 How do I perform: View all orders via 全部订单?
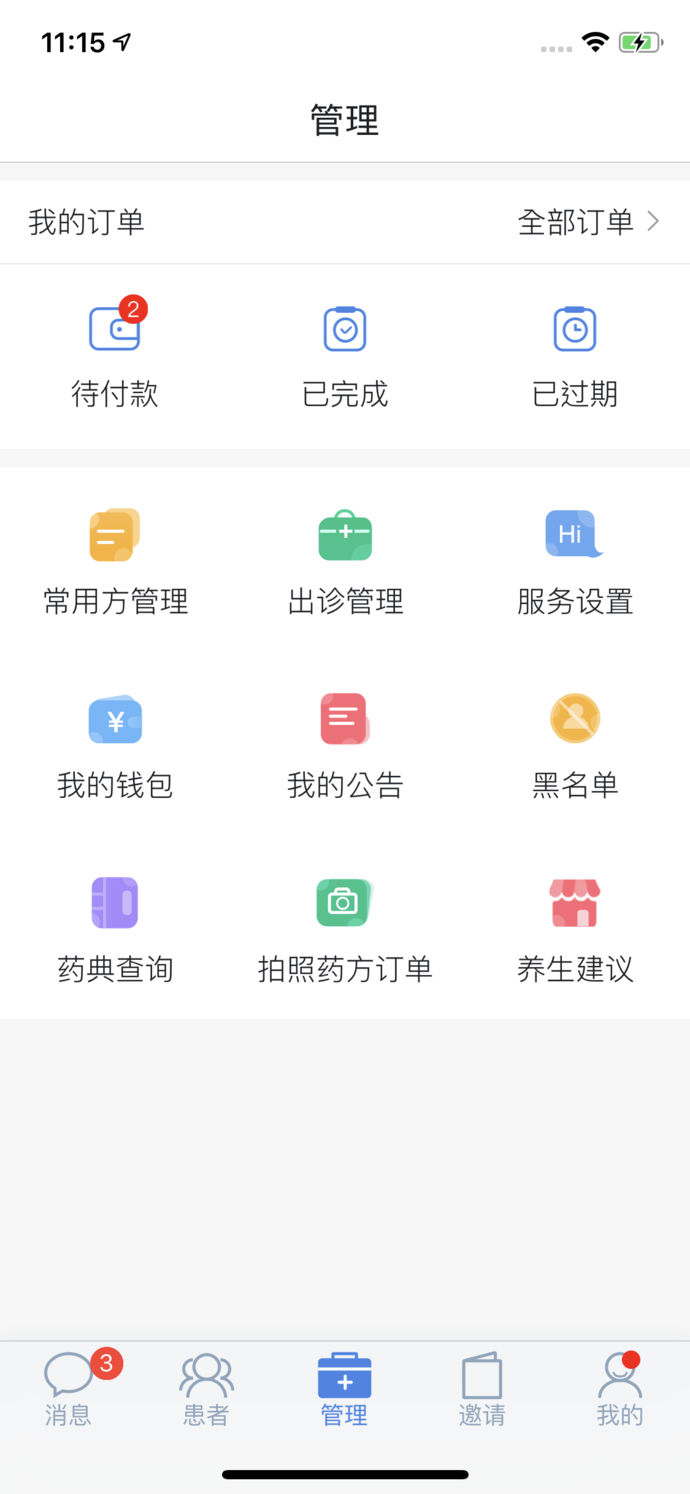pyautogui.click(x=588, y=222)
